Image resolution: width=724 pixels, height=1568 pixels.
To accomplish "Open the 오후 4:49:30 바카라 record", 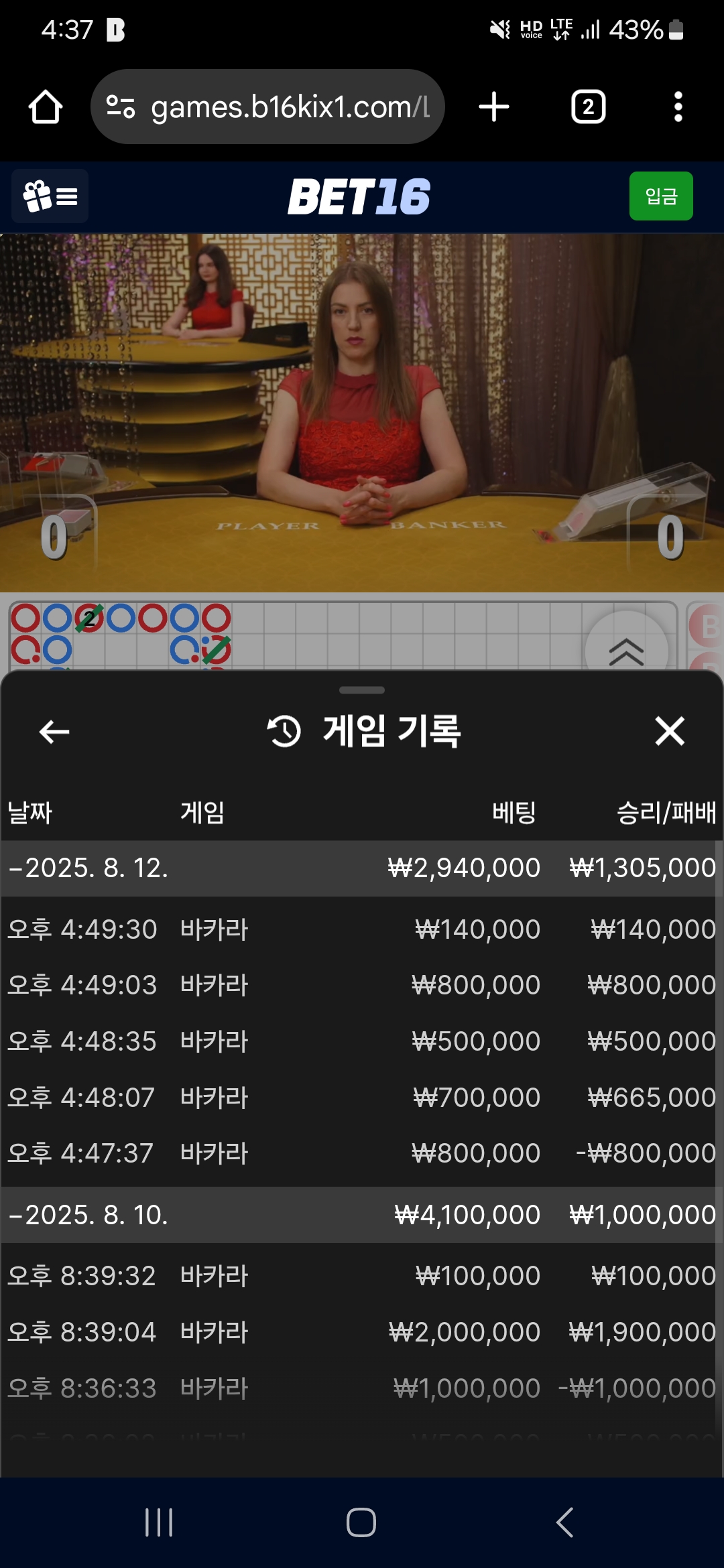I will tap(359, 929).
